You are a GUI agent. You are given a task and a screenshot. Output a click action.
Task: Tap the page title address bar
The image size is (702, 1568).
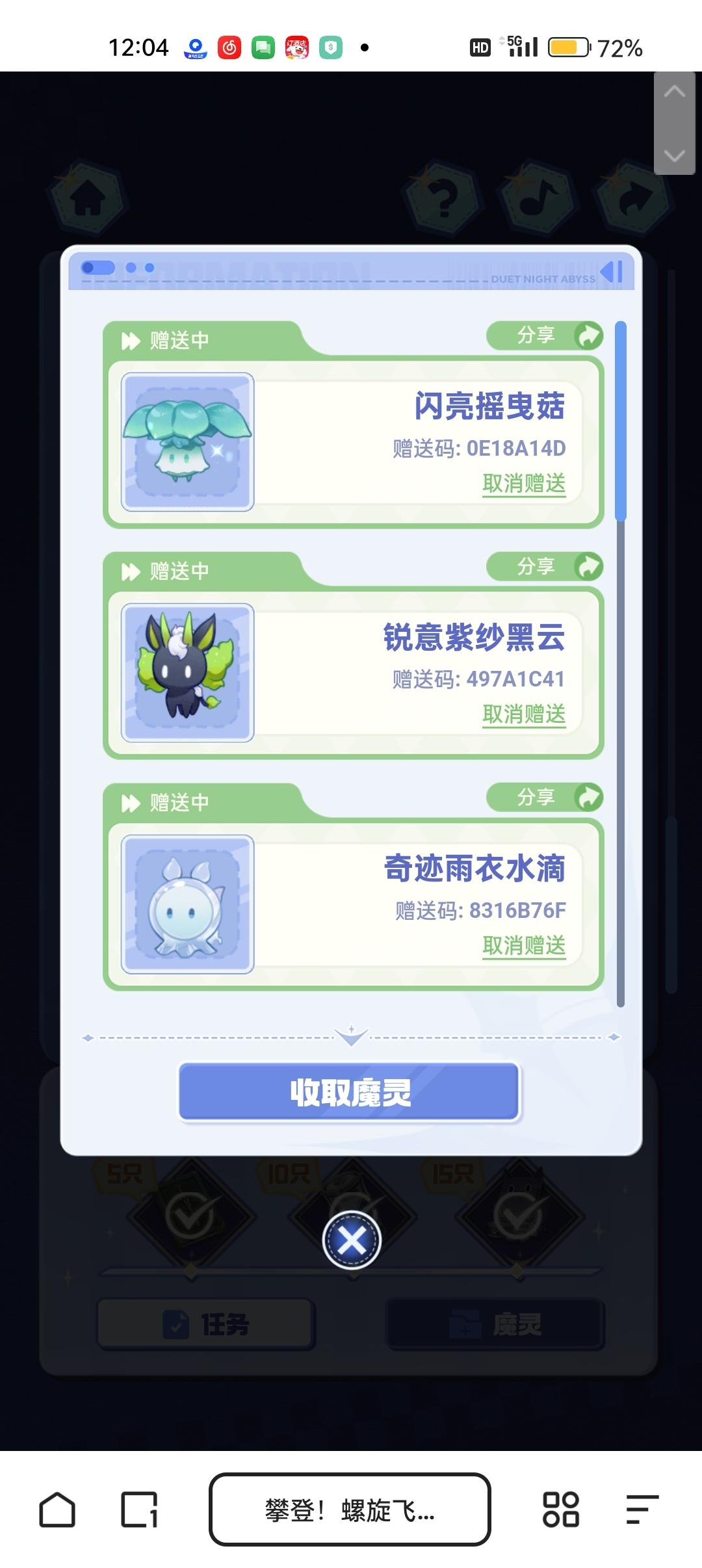click(x=350, y=1509)
